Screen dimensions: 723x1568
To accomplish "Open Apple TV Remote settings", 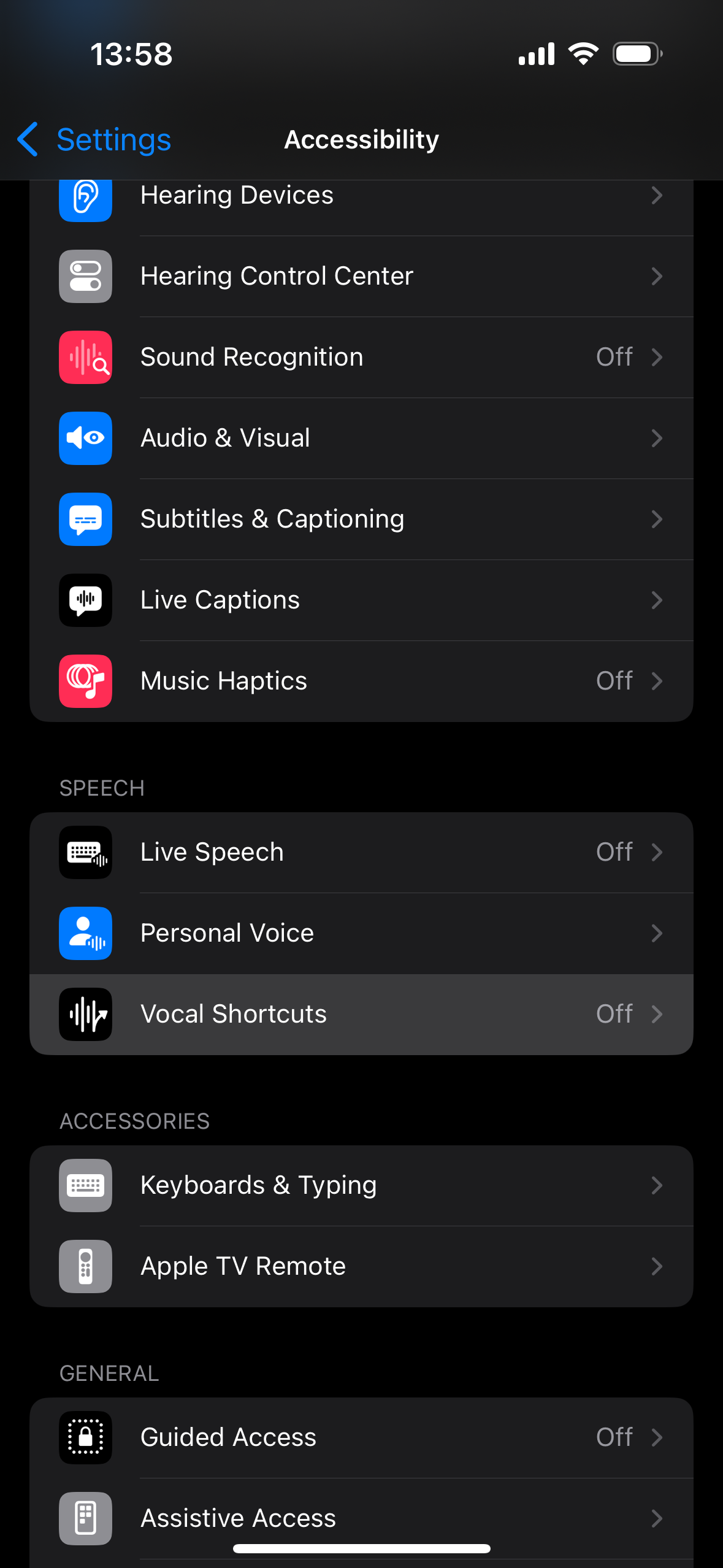I will pyautogui.click(x=361, y=1267).
